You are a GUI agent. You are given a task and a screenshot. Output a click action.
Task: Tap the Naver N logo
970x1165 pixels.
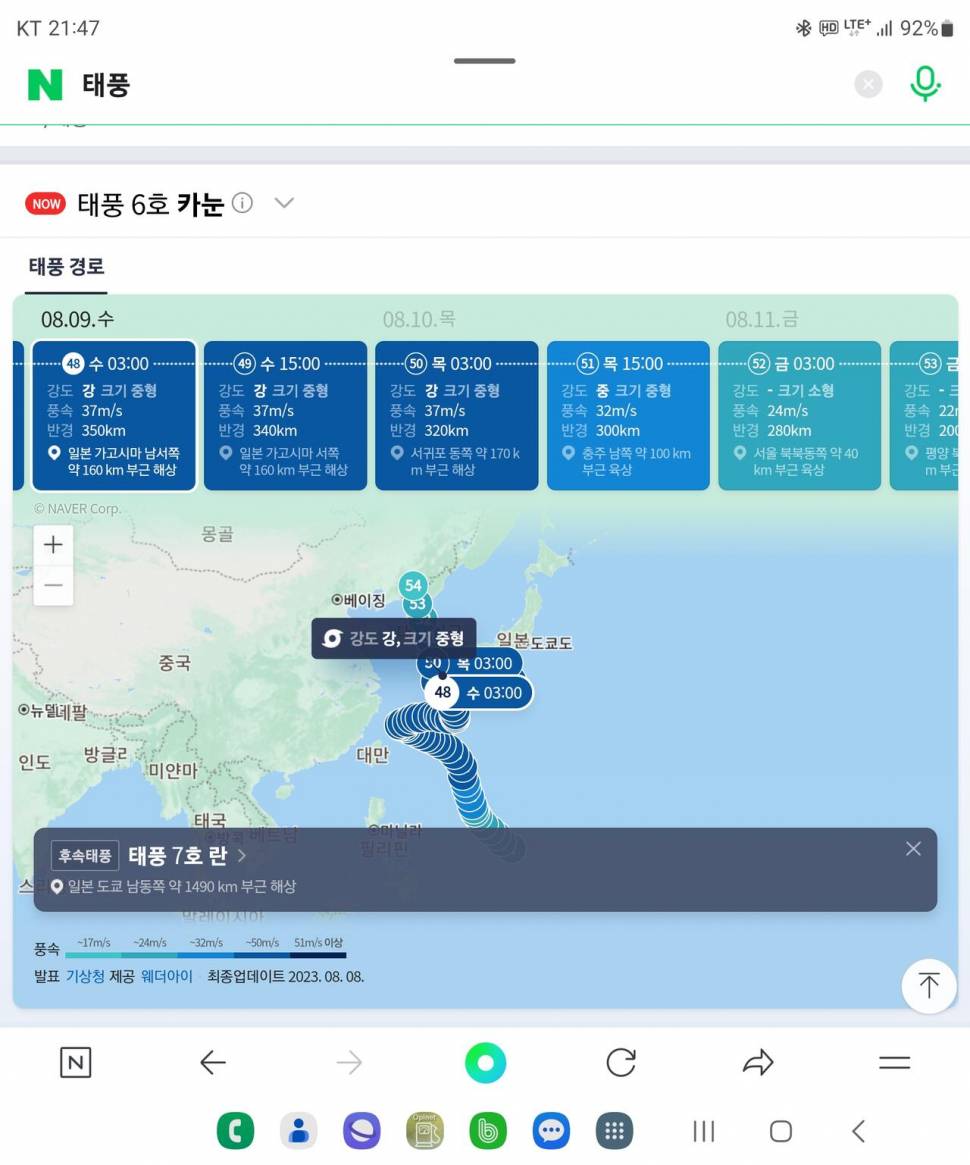[x=45, y=85]
